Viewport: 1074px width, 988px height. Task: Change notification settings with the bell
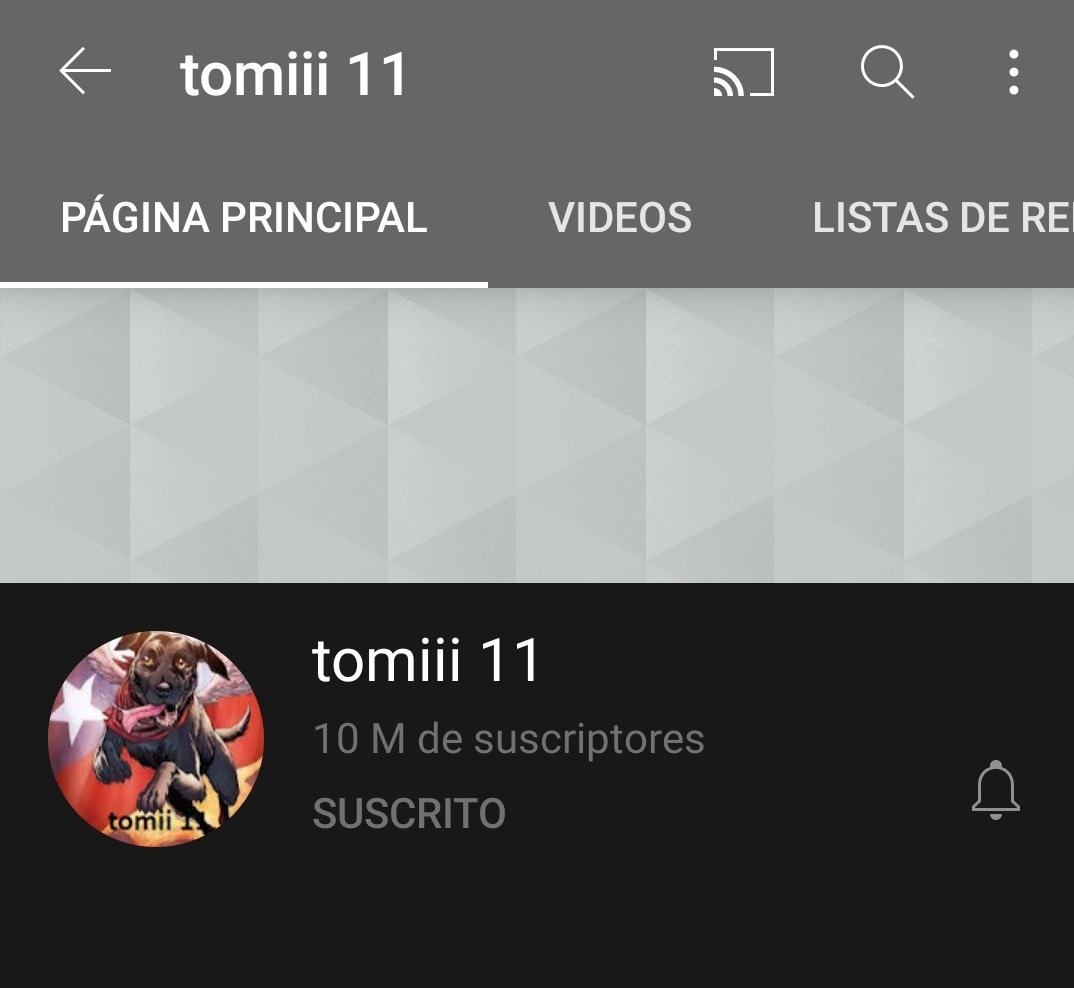995,791
